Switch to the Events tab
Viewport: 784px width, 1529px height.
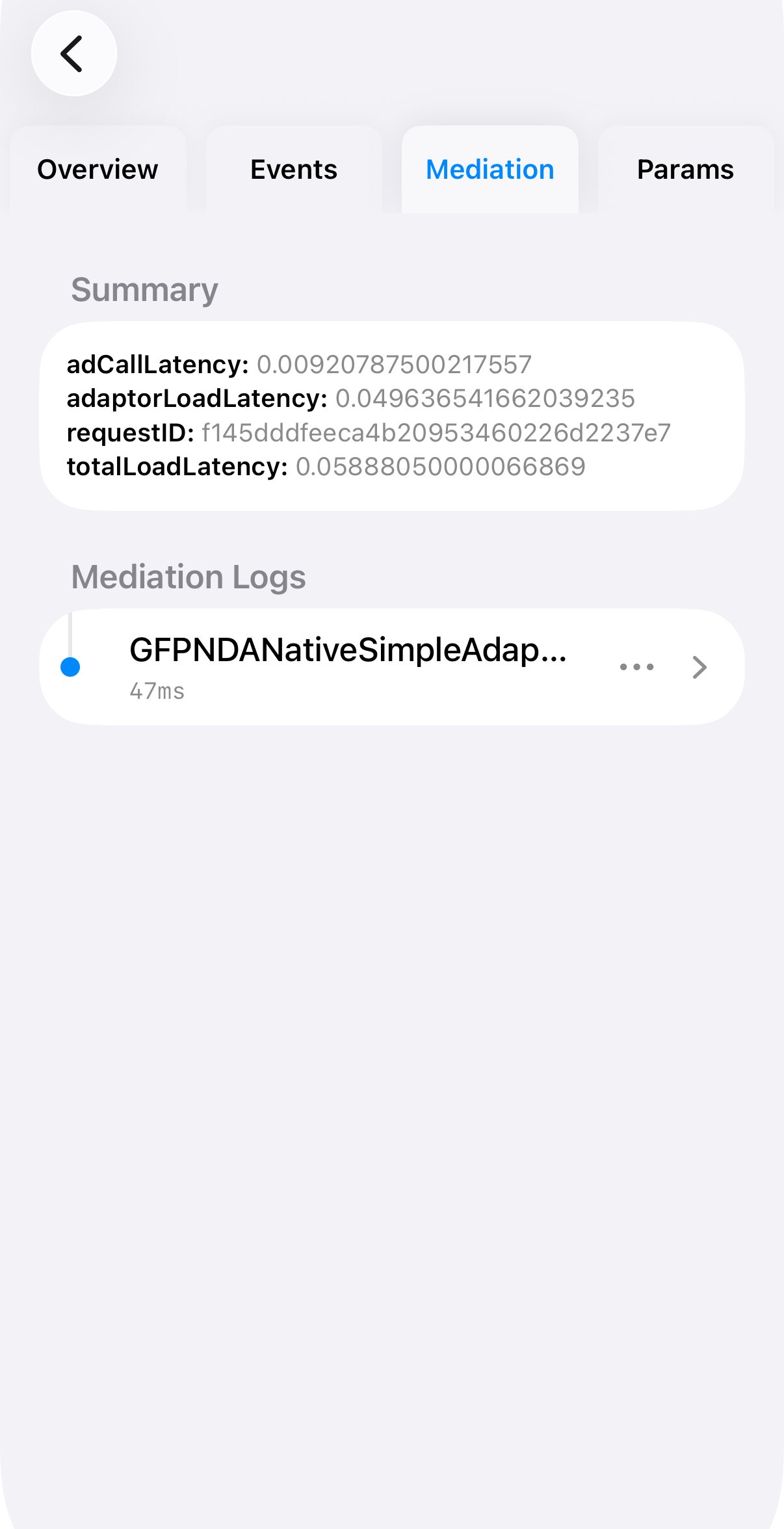pyautogui.click(x=294, y=170)
